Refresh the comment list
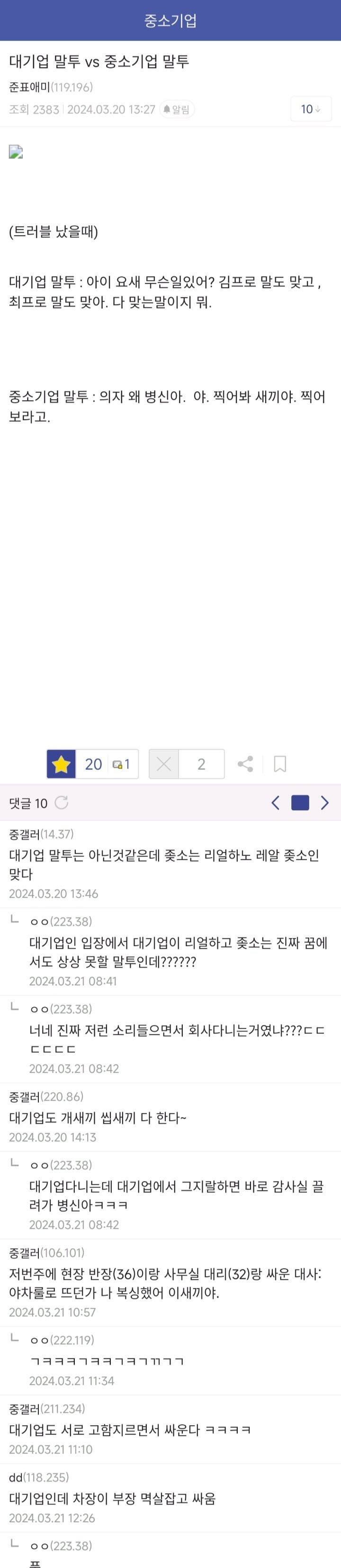Screen dimensions: 341x1568 61,803
